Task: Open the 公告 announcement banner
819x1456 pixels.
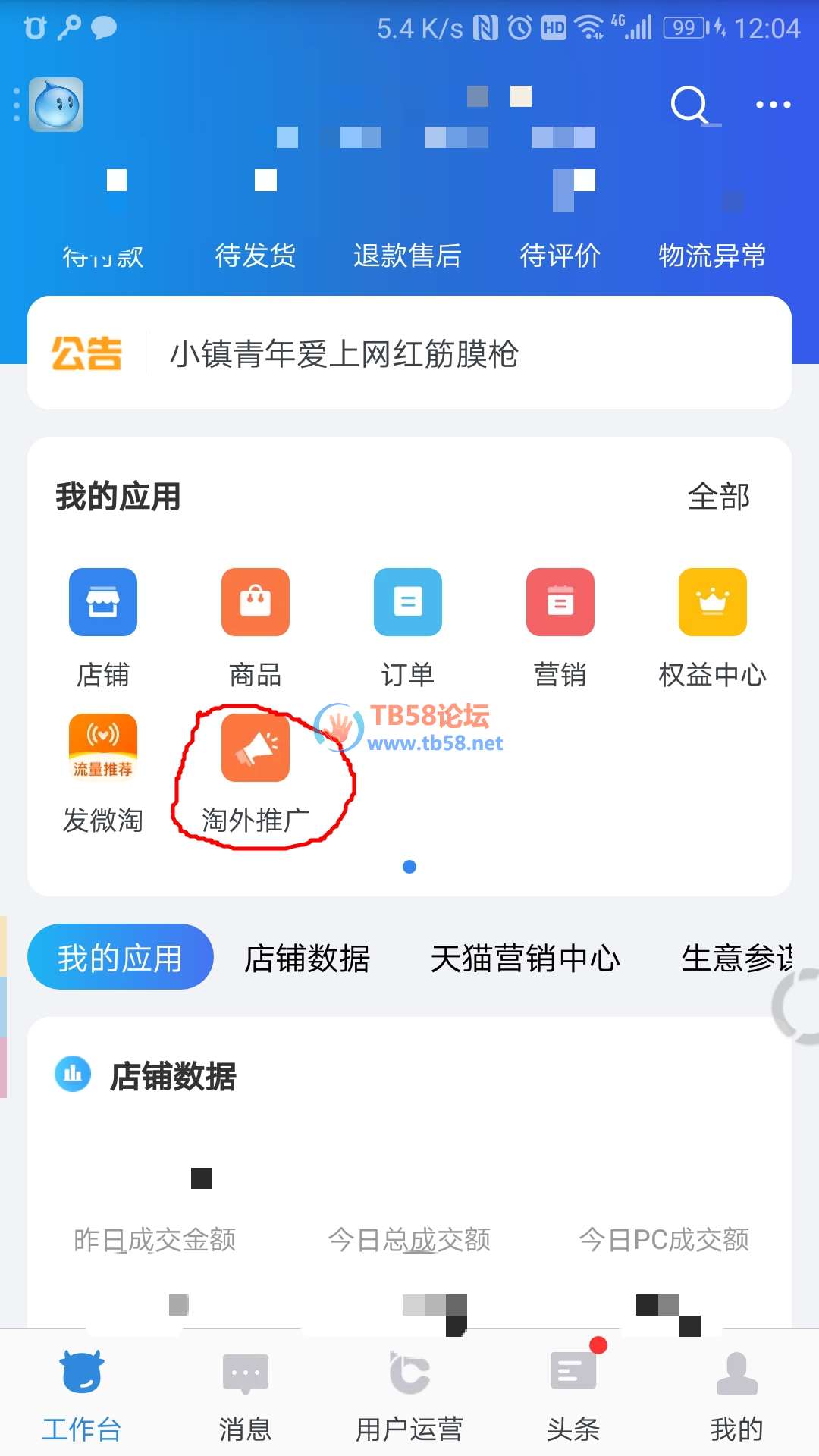Action: [409, 353]
